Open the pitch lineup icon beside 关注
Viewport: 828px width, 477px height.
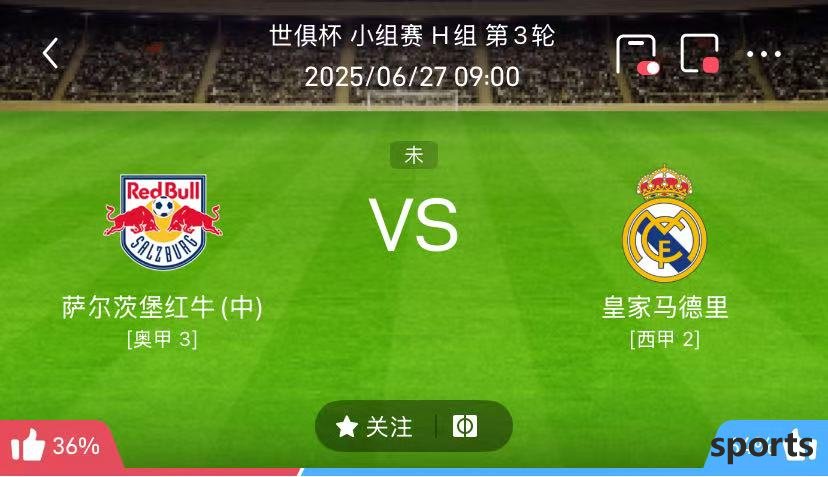465,427
